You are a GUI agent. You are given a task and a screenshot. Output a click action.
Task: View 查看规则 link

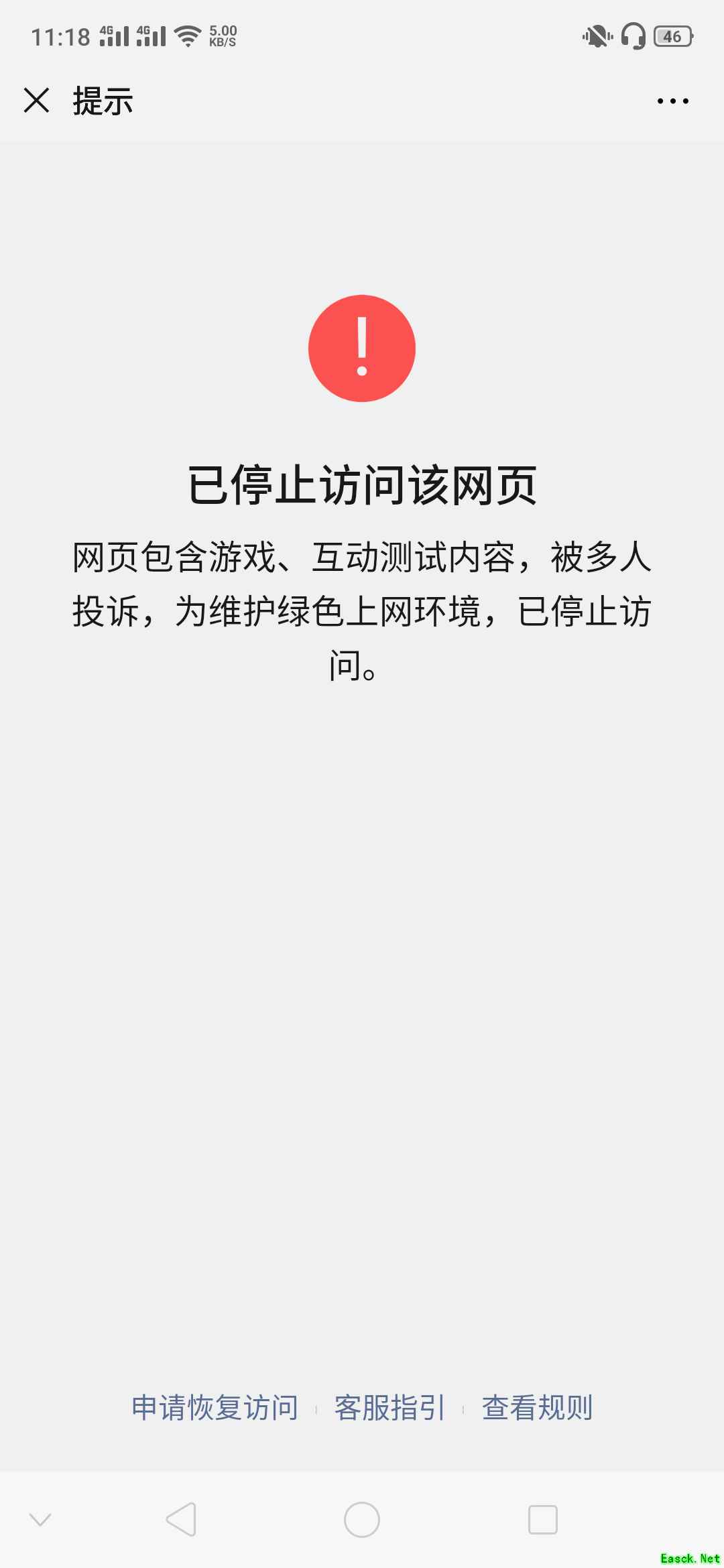coord(537,1408)
